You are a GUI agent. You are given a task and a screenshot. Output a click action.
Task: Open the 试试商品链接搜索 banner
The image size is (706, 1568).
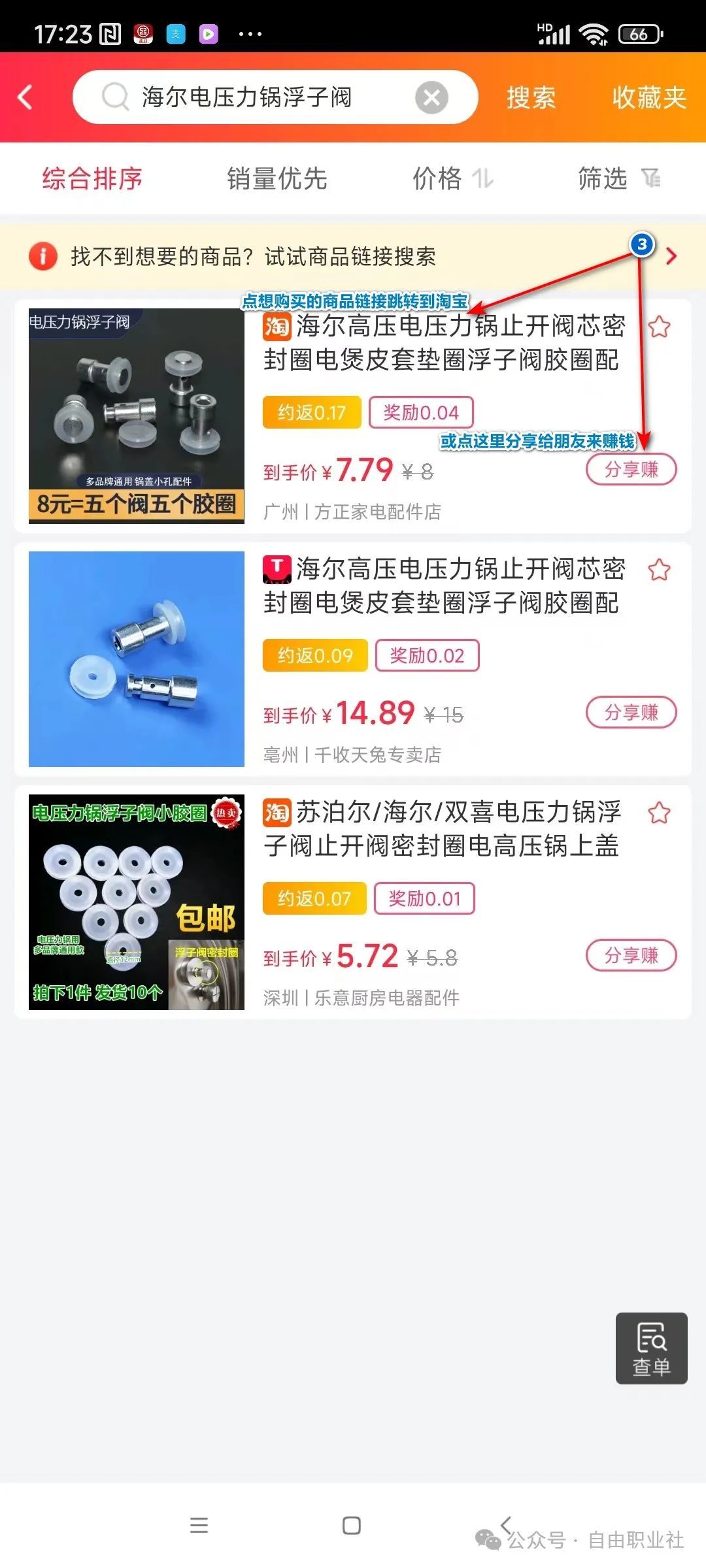[x=353, y=256]
